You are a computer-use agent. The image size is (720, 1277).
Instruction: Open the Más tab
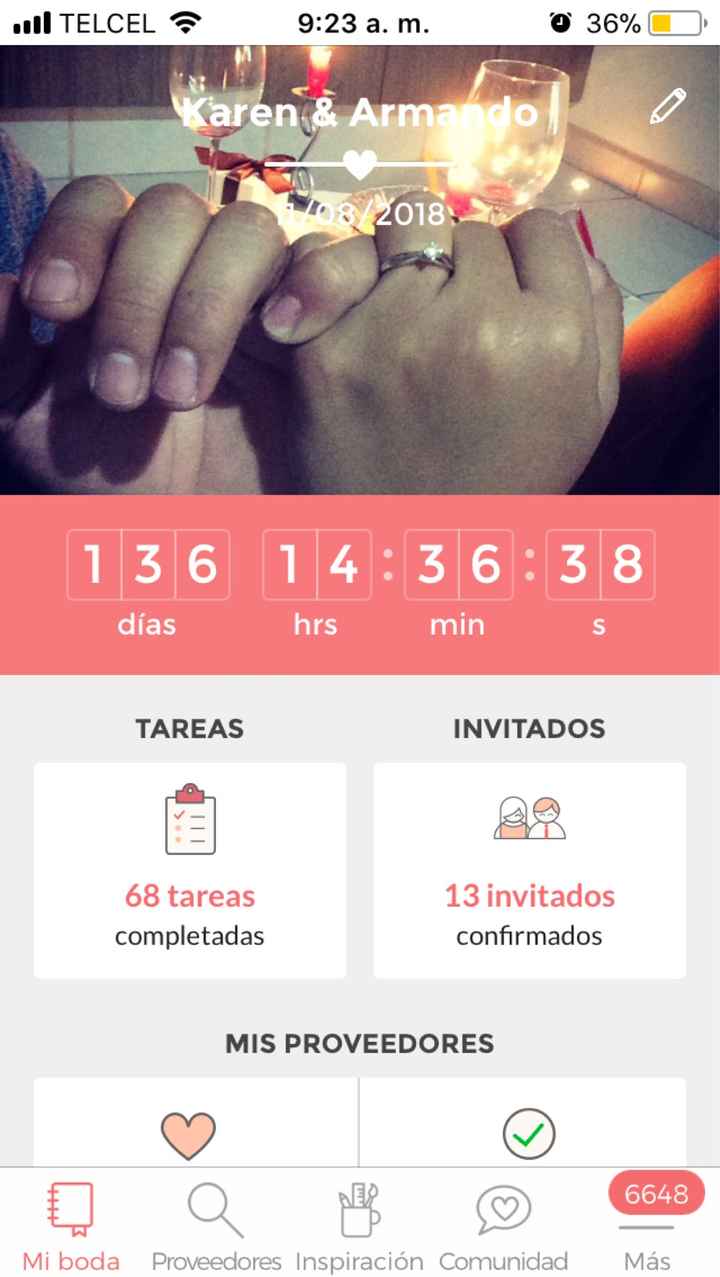click(x=647, y=1225)
